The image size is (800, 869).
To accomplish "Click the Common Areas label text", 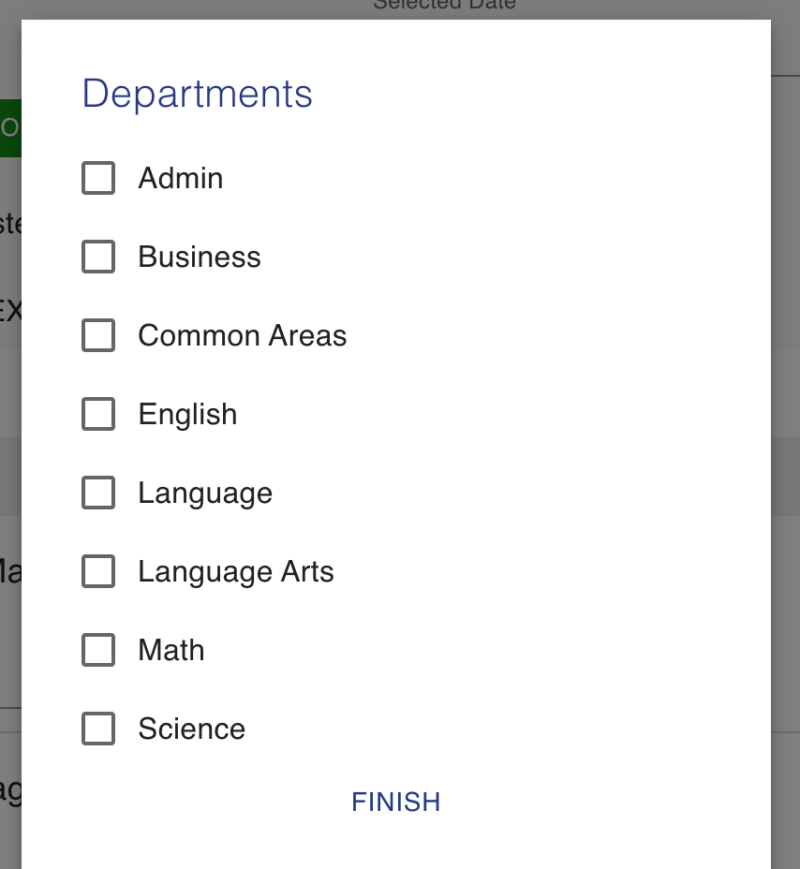I will [x=242, y=335].
